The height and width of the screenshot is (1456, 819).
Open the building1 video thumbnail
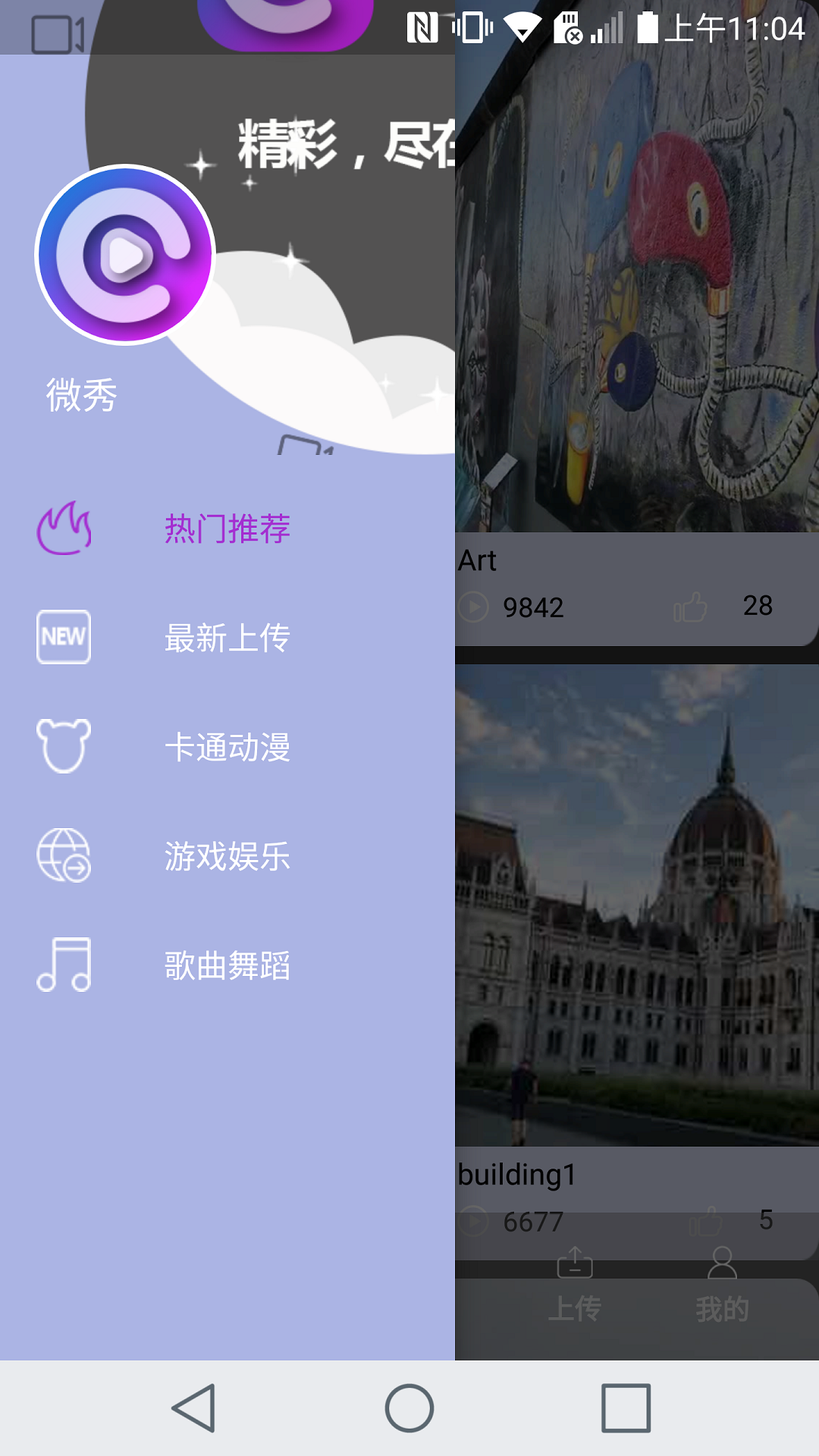click(x=637, y=910)
